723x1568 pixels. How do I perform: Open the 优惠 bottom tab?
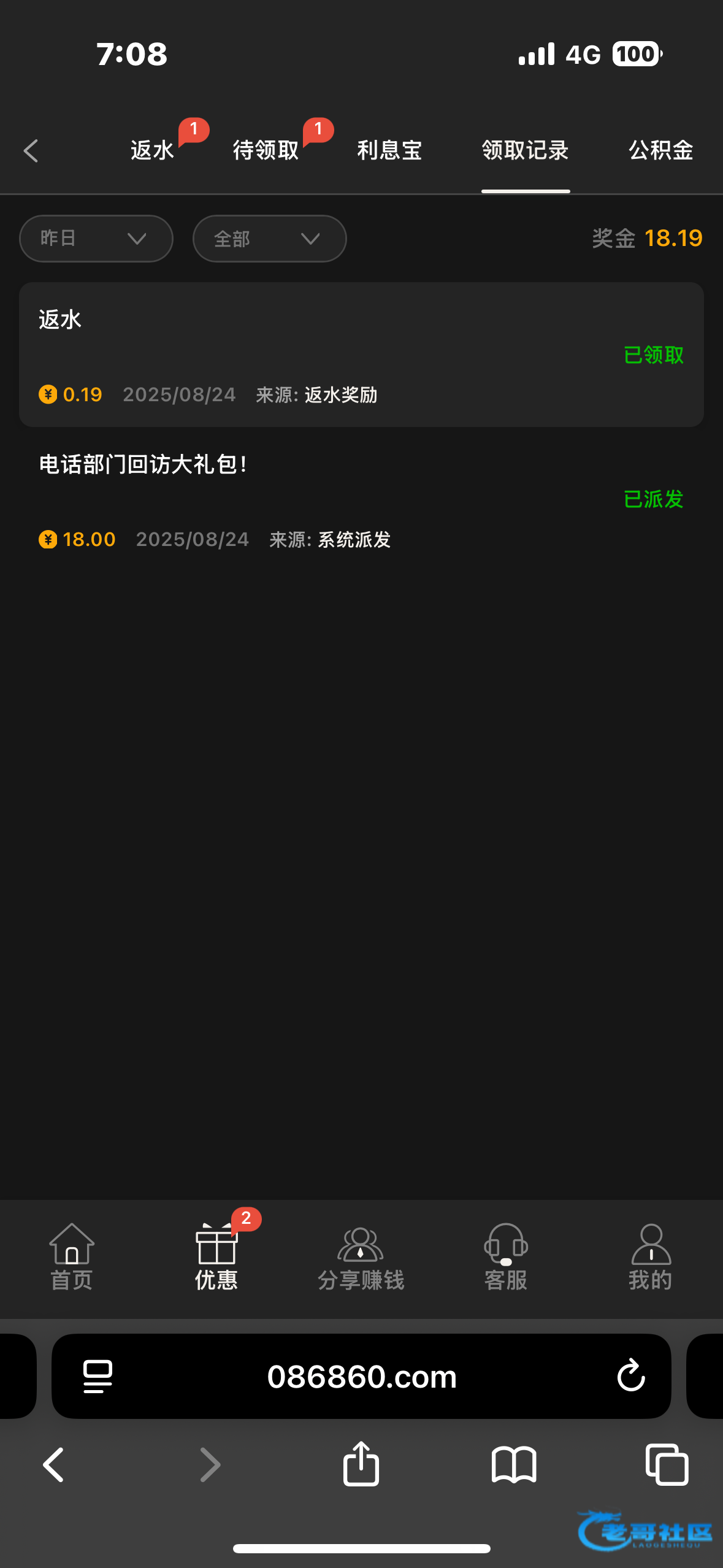click(216, 1256)
